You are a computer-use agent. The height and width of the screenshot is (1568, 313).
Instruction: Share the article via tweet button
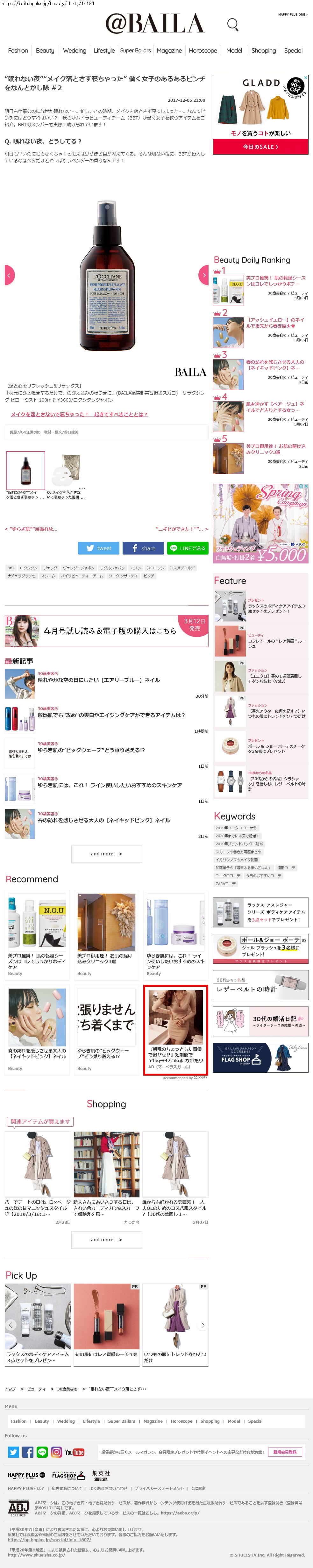pos(98,548)
